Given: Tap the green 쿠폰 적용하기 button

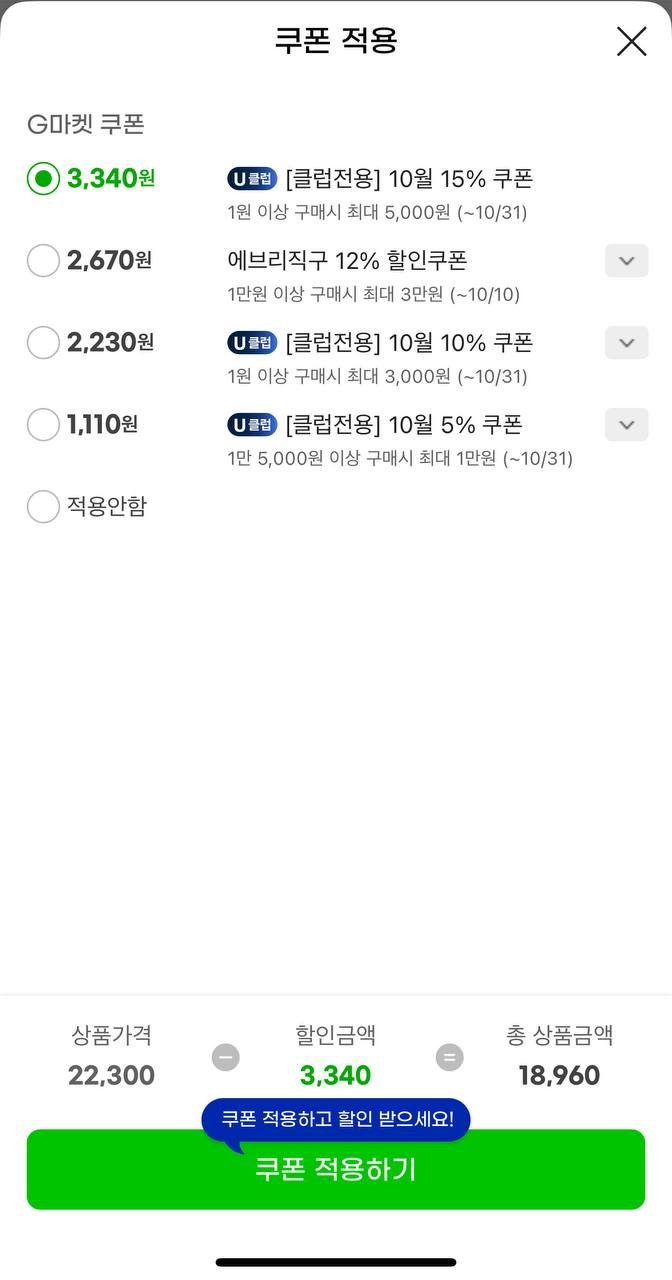Looking at the screenshot, I should [336, 1170].
